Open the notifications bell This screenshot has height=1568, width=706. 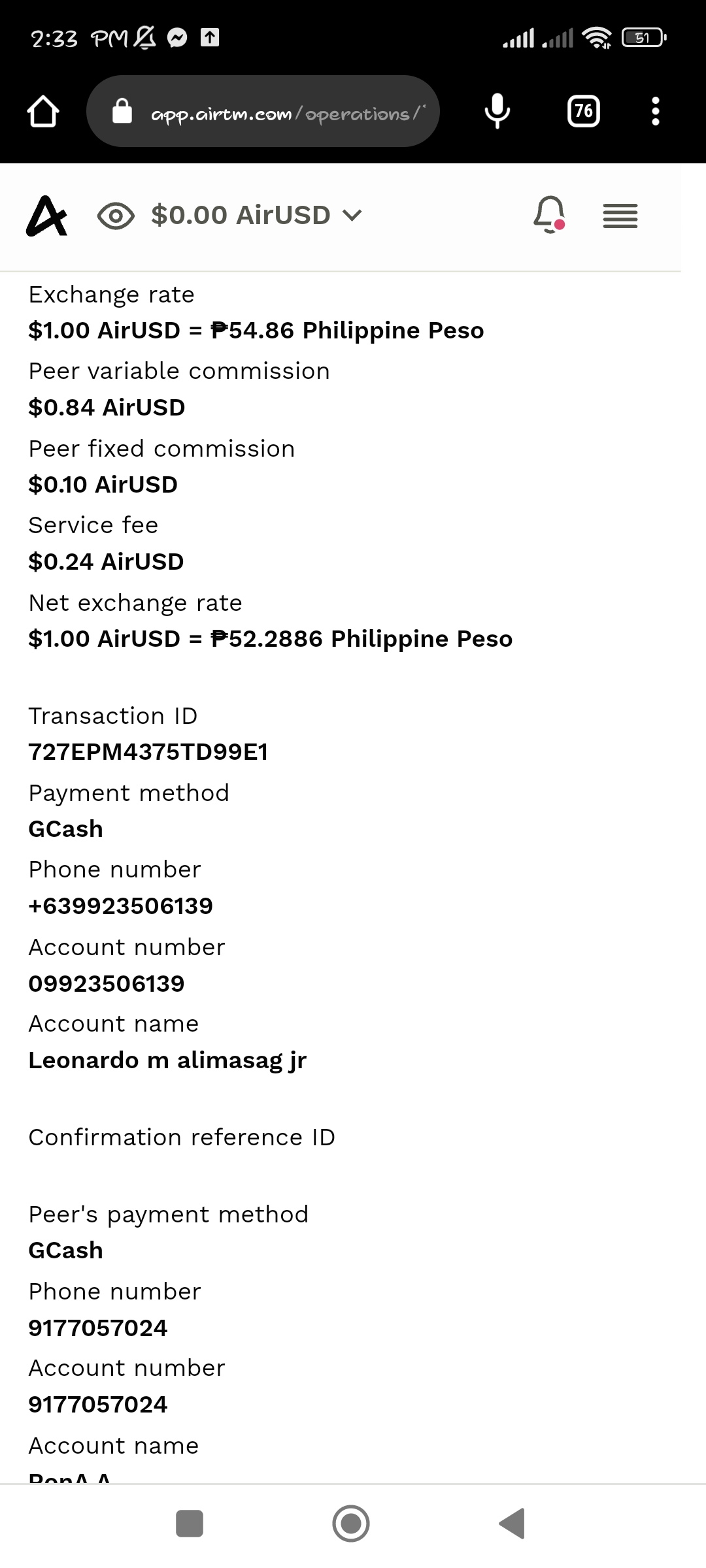click(x=550, y=214)
